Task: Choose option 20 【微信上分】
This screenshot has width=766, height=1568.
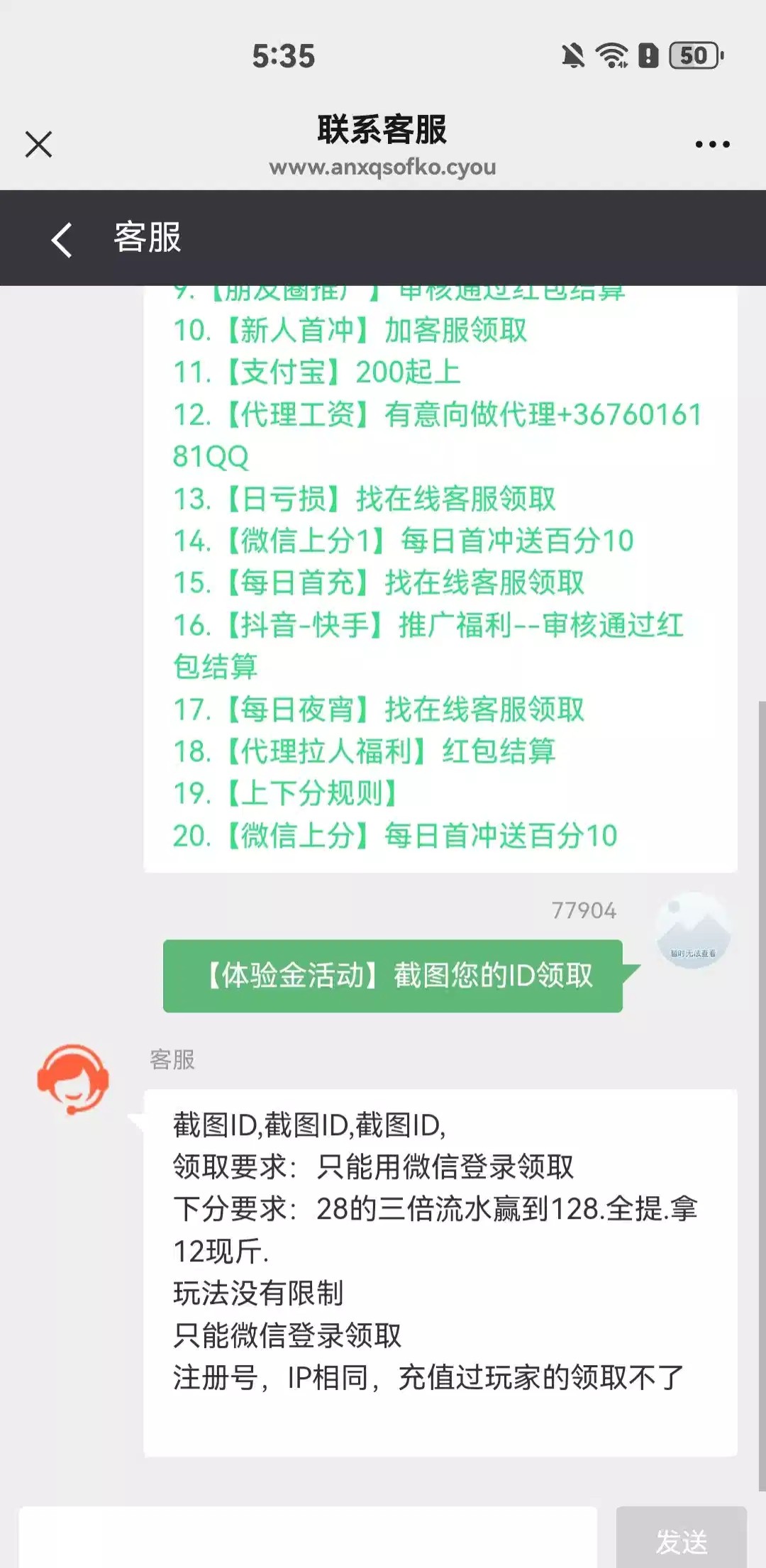Action: click(x=395, y=836)
